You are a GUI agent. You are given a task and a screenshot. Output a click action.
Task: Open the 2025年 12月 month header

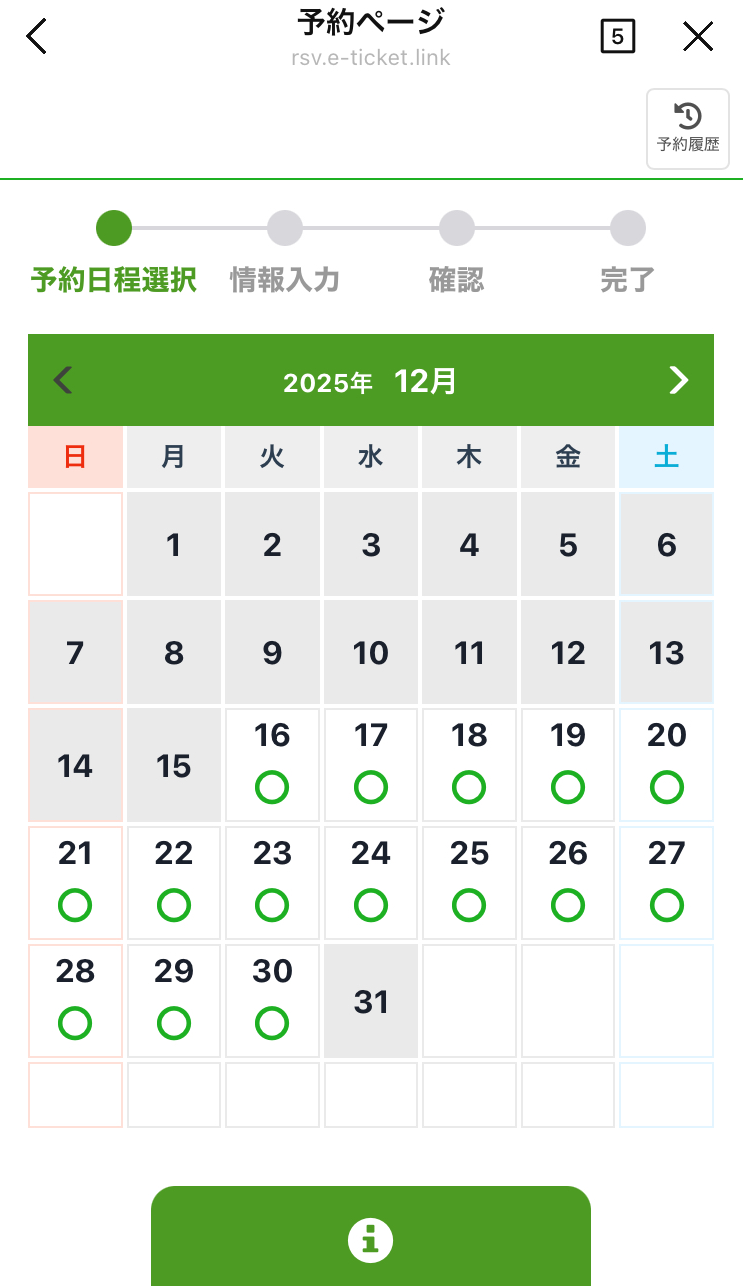pos(371,380)
